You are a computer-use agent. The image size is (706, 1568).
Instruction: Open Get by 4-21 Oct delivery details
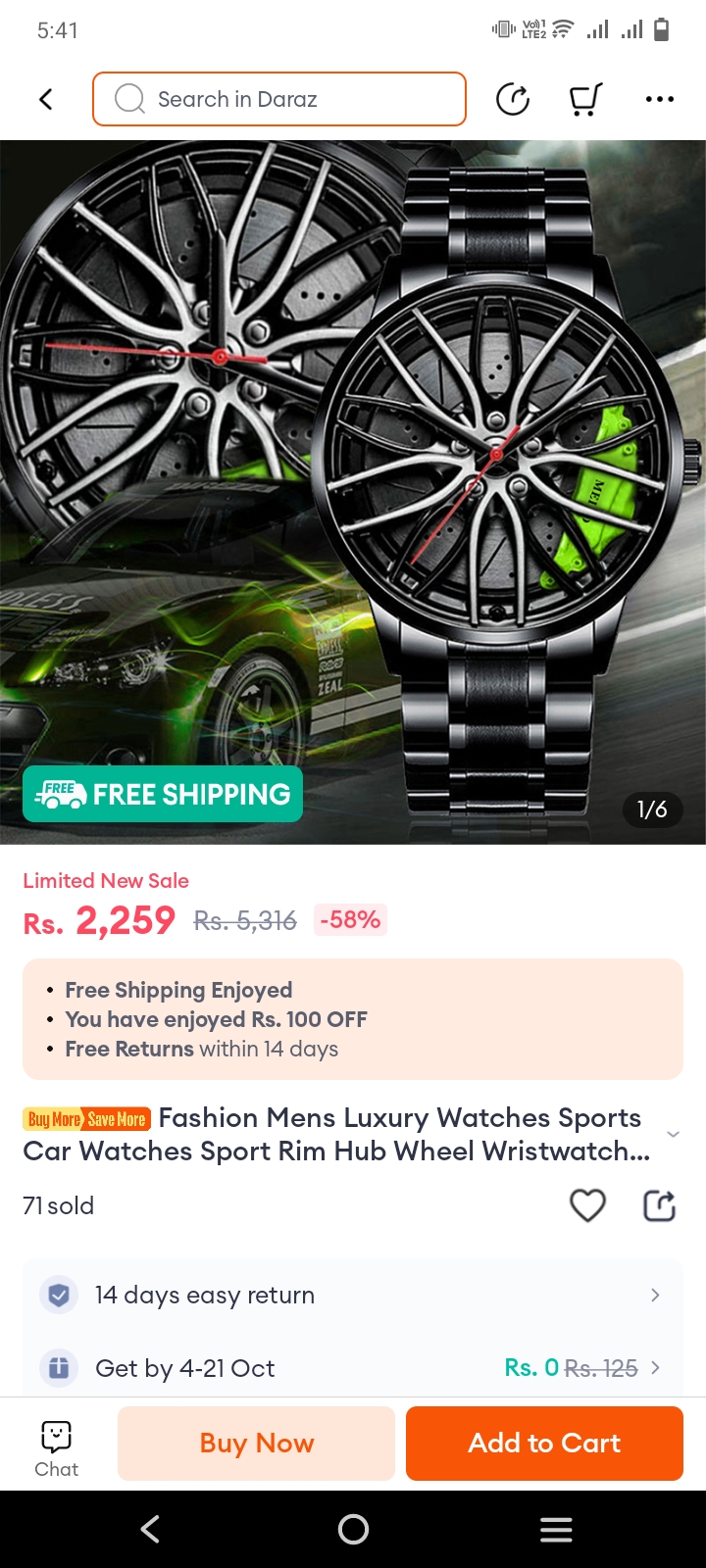coord(353,1367)
